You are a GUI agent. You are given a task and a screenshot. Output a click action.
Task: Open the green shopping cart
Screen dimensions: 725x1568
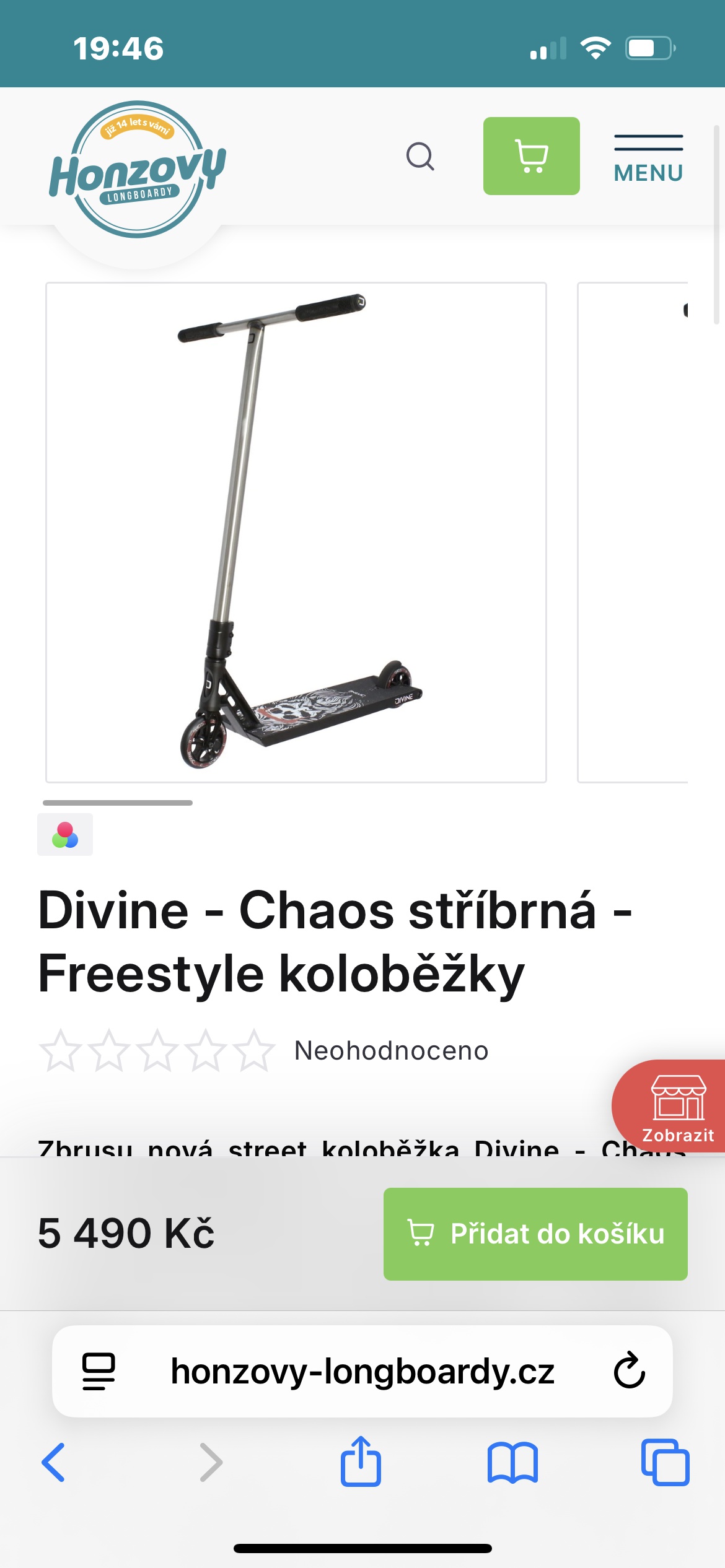tap(532, 157)
